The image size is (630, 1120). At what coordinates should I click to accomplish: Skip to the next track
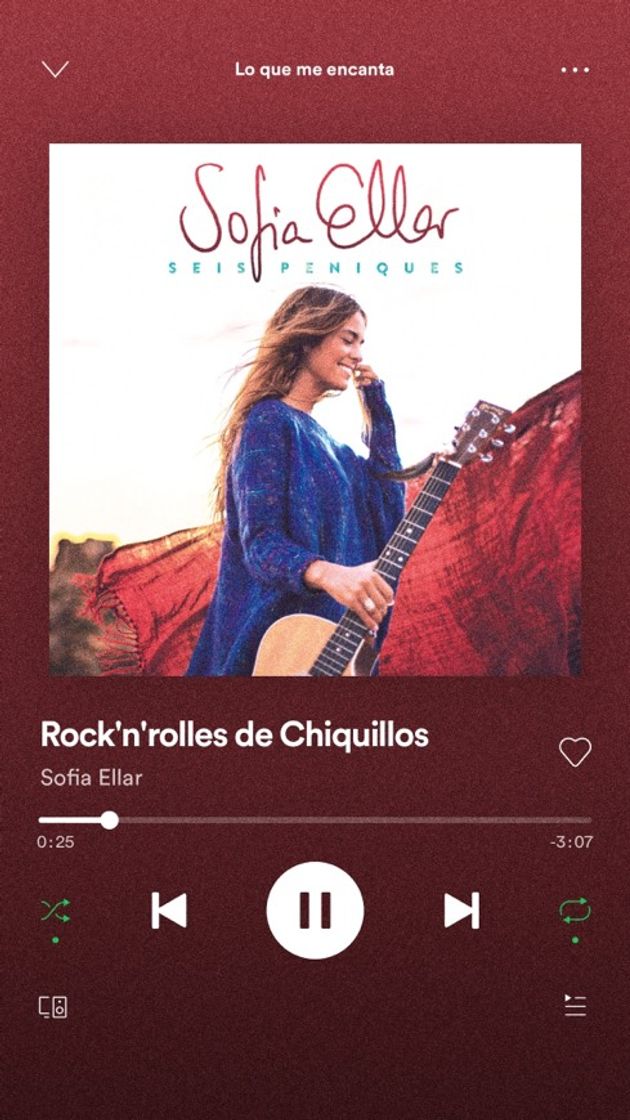coord(461,910)
